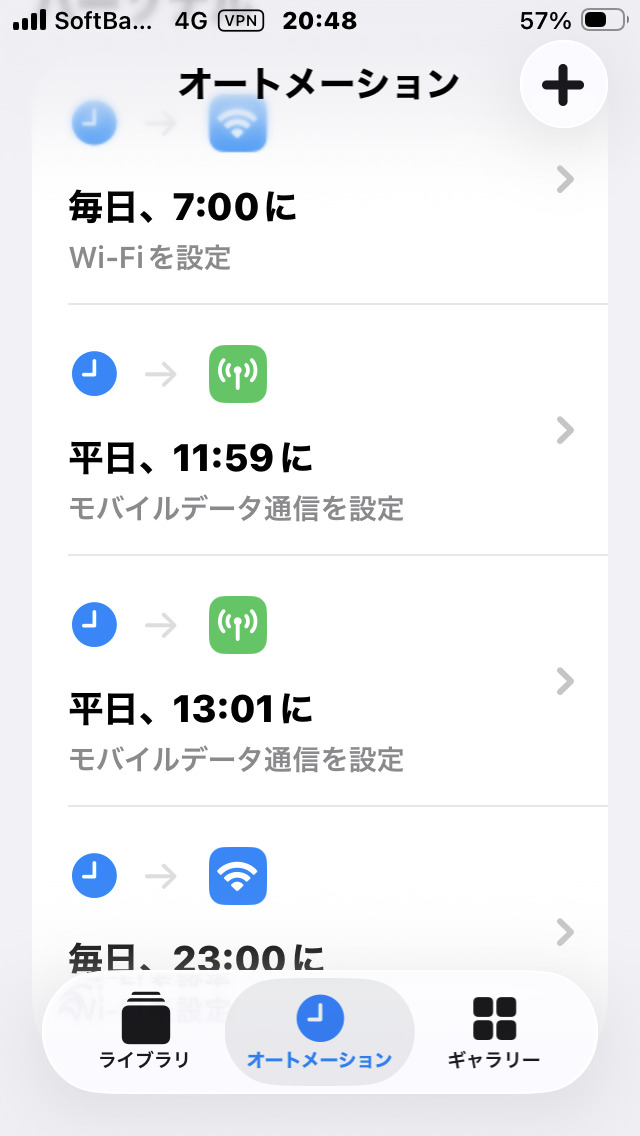Open the weekday 11:59 mobile data automation

coord(320,430)
